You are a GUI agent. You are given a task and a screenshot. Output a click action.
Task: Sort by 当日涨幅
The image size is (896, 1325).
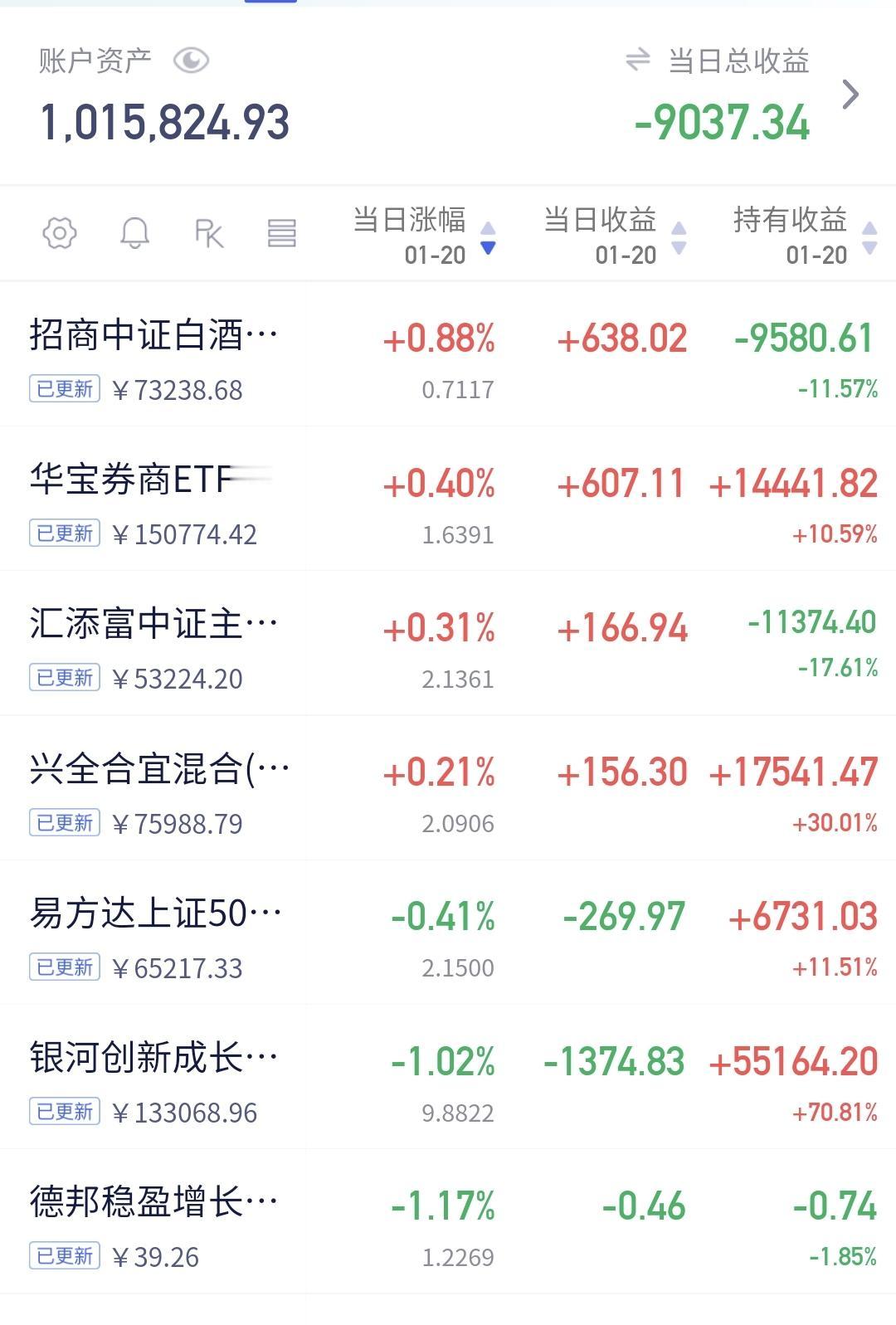click(x=424, y=236)
